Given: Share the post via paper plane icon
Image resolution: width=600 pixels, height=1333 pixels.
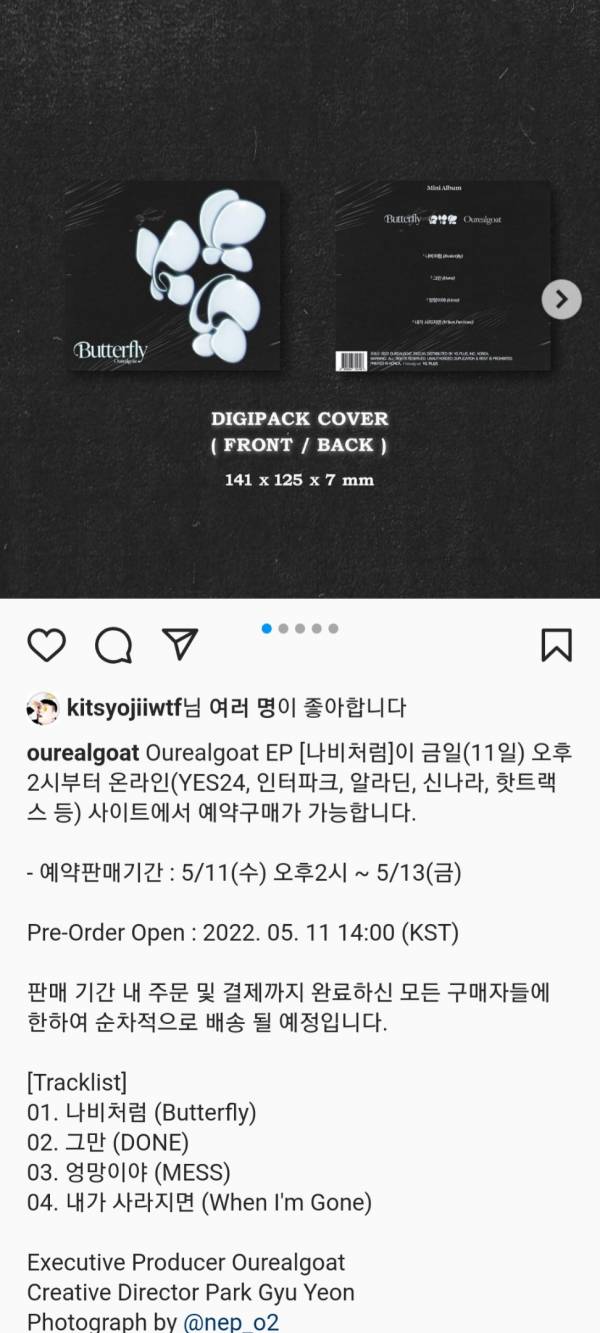Looking at the screenshot, I should pos(179,644).
